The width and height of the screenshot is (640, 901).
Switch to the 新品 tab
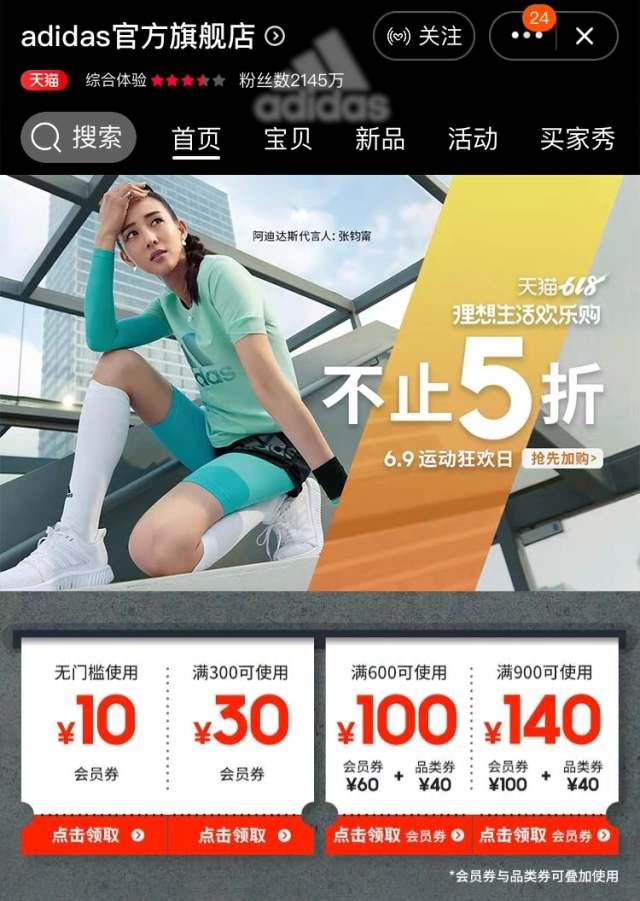380,139
